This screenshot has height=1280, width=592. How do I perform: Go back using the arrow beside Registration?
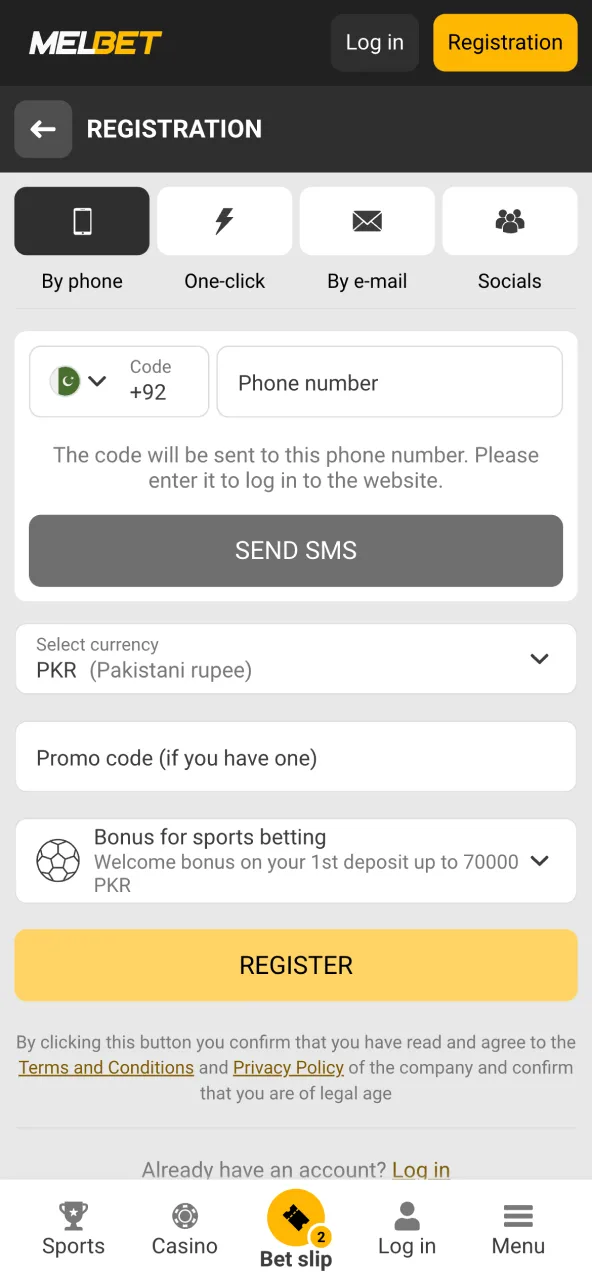[x=43, y=129]
